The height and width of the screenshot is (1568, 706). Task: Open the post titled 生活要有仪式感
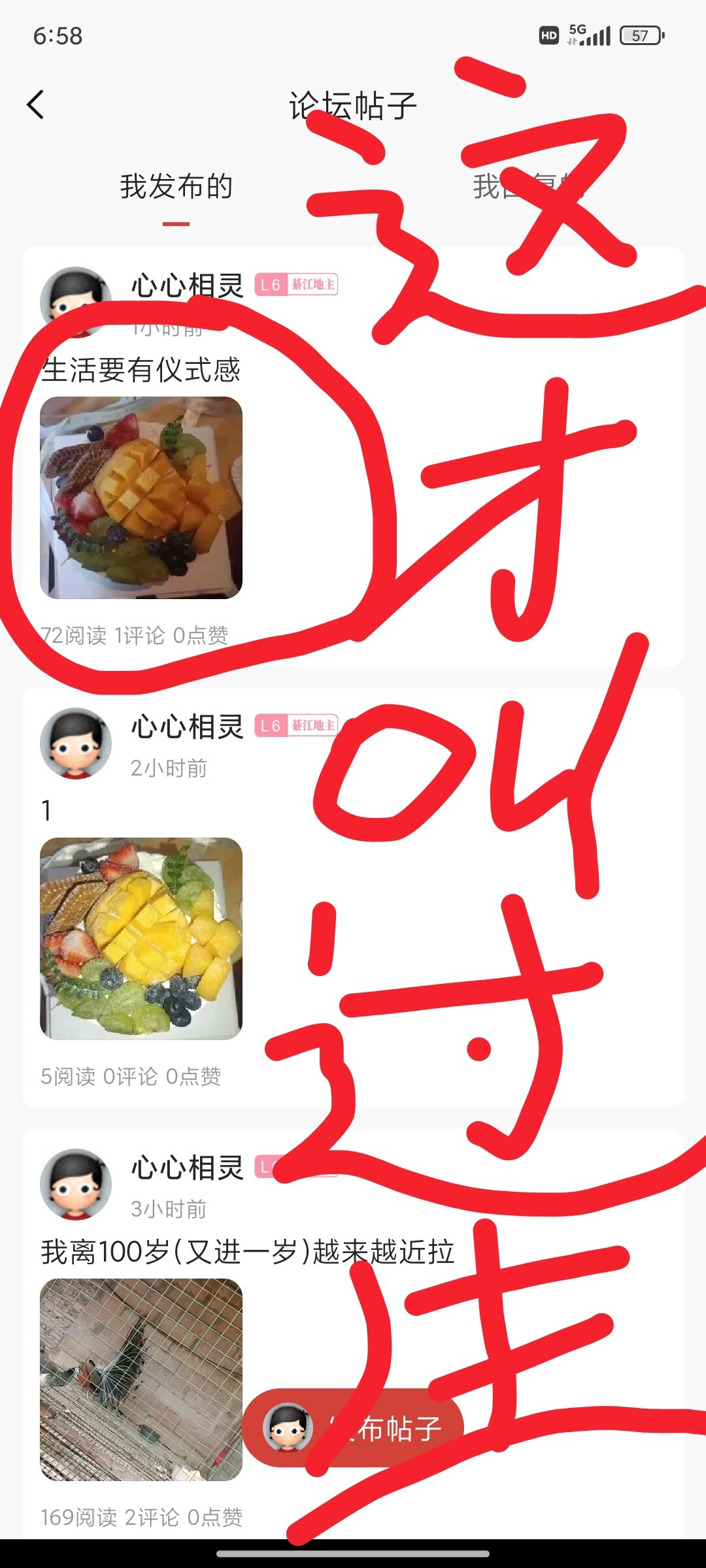[x=141, y=370]
